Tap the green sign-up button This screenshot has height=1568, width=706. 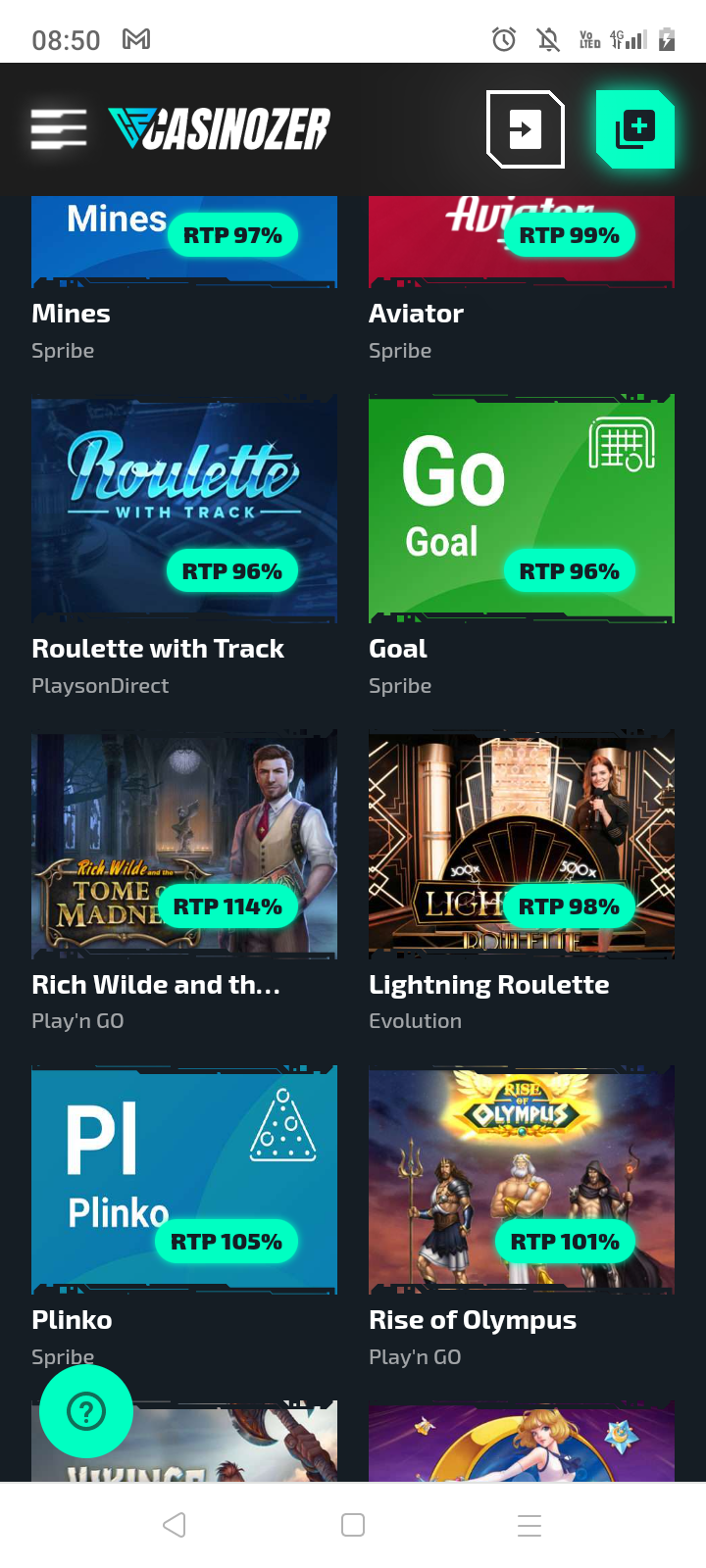click(634, 129)
